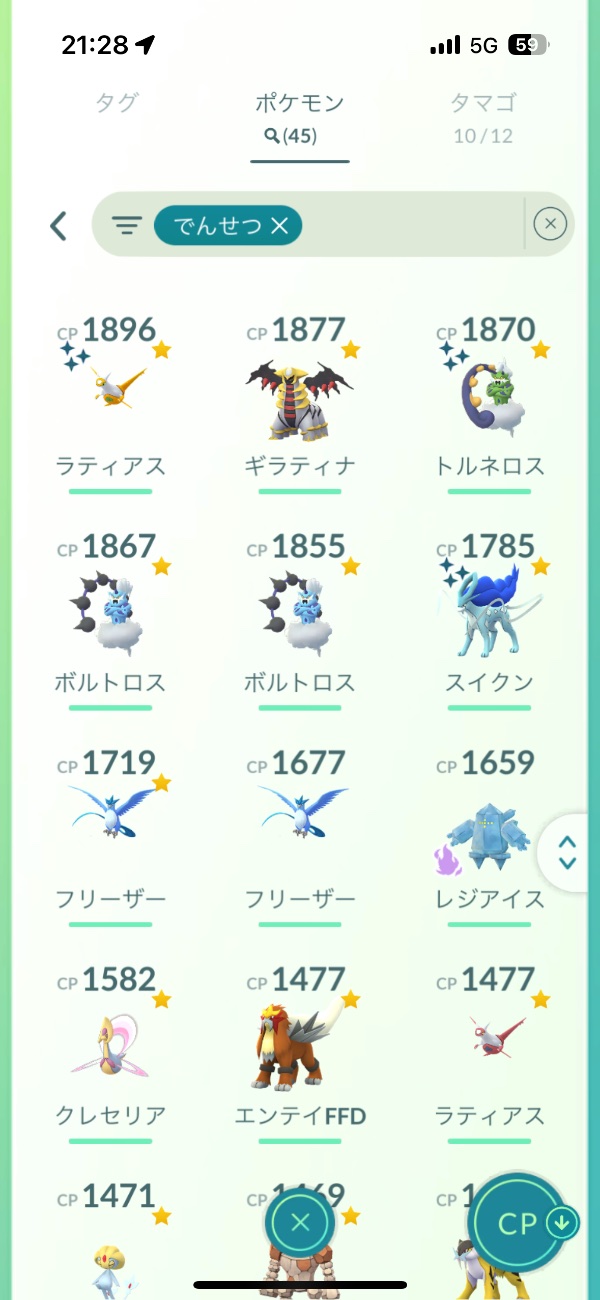Close the Pokémon list
The height and width of the screenshot is (1300, 600).
point(300,1222)
